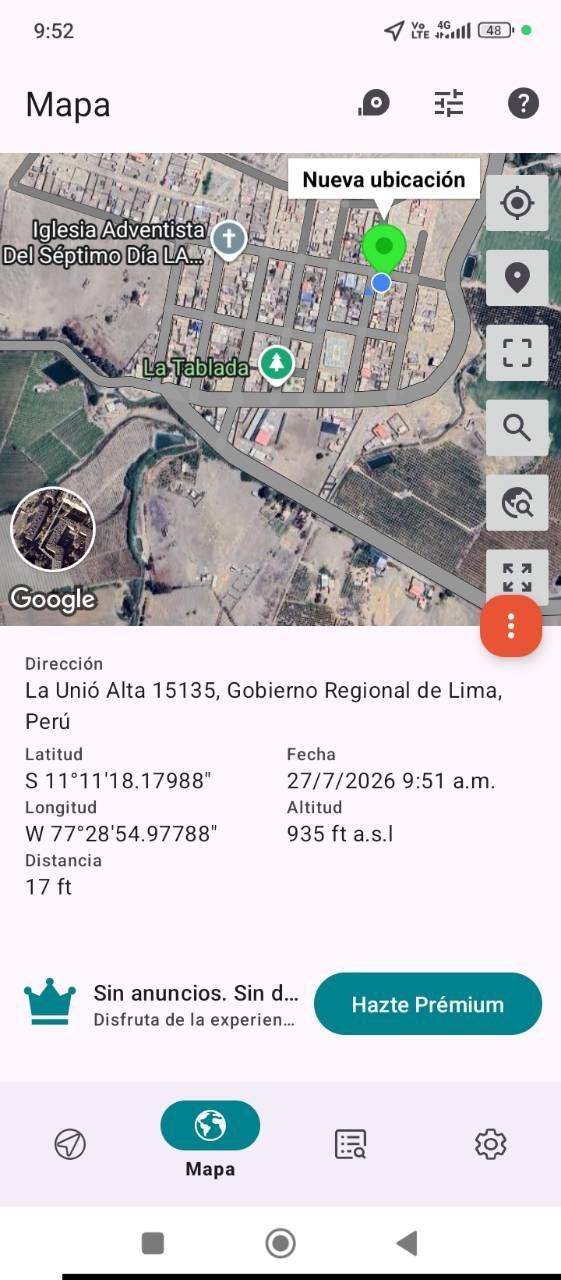Tap the arrows map button below globe search
This screenshot has width=561, height=1280.
point(517,575)
